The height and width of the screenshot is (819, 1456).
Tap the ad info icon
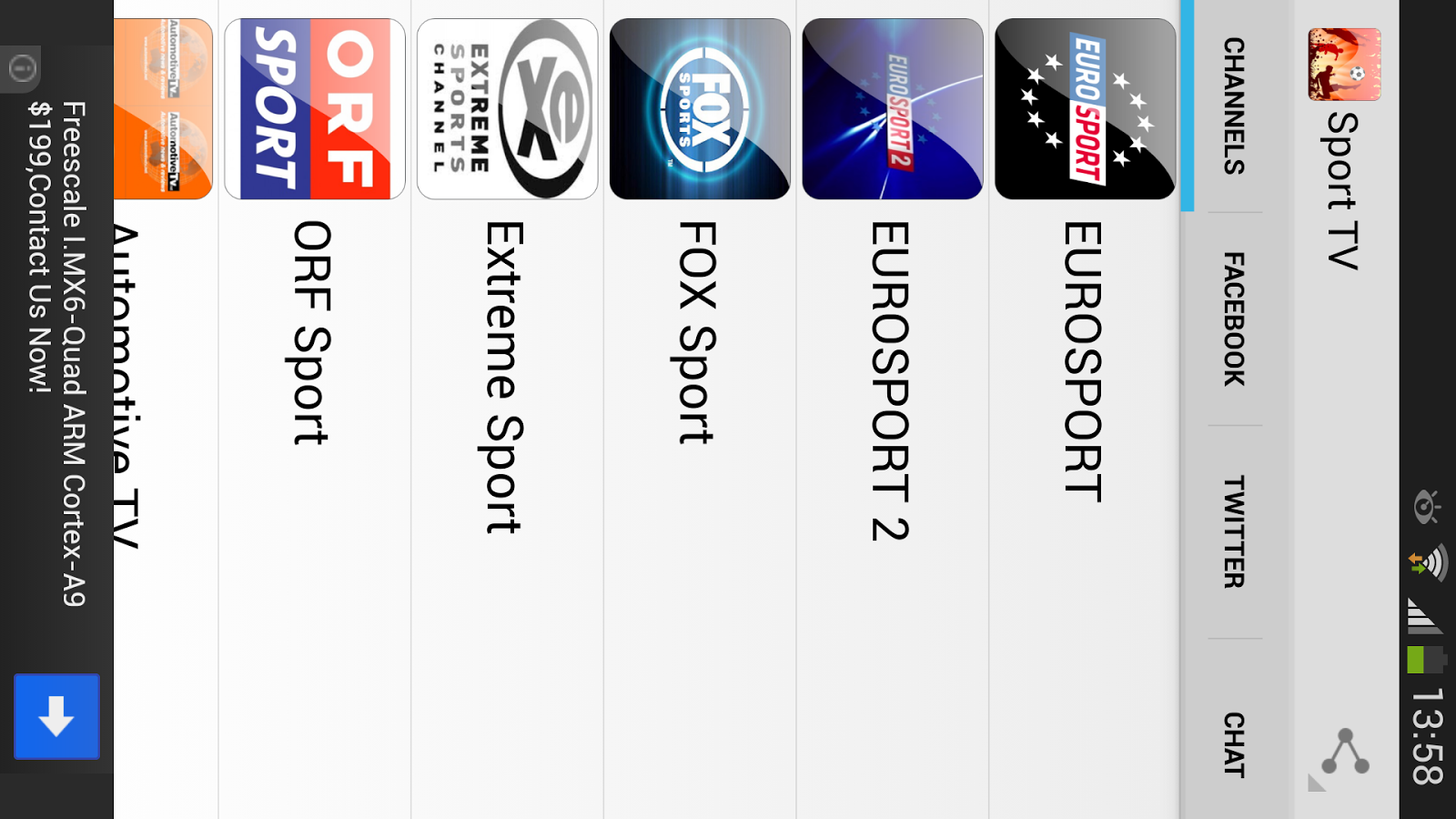click(x=22, y=68)
